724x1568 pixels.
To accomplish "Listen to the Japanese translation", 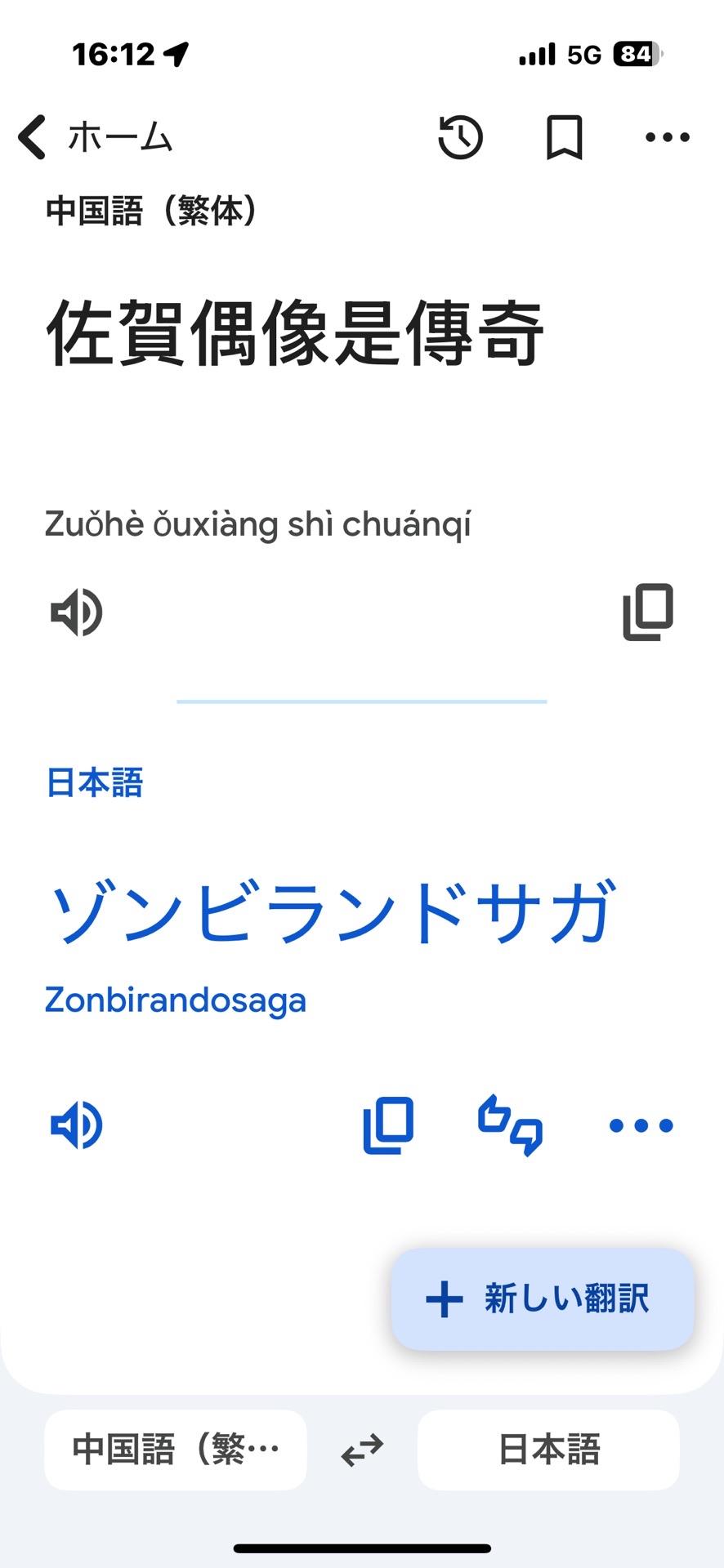I will 77,1125.
